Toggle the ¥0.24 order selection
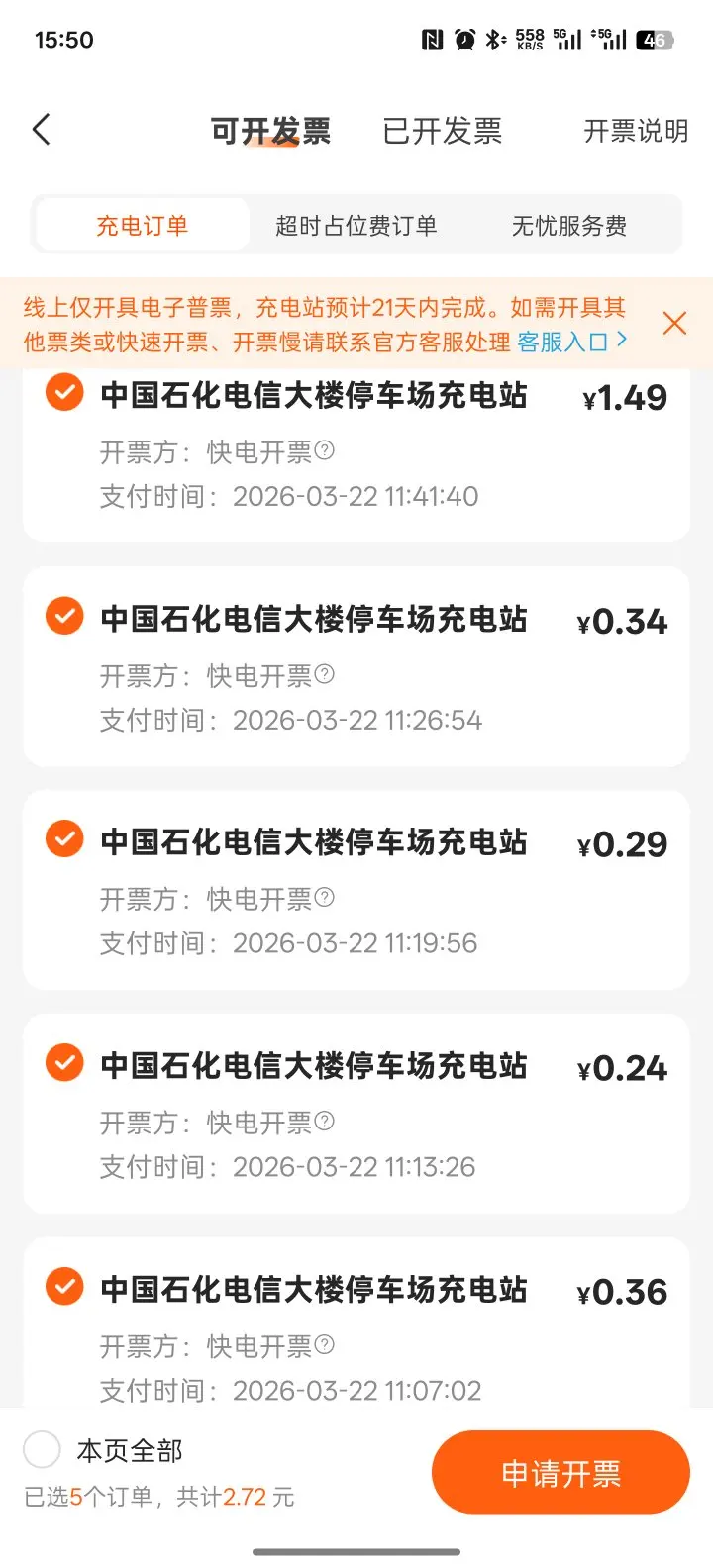The image size is (713, 1568). pyautogui.click(x=64, y=1064)
